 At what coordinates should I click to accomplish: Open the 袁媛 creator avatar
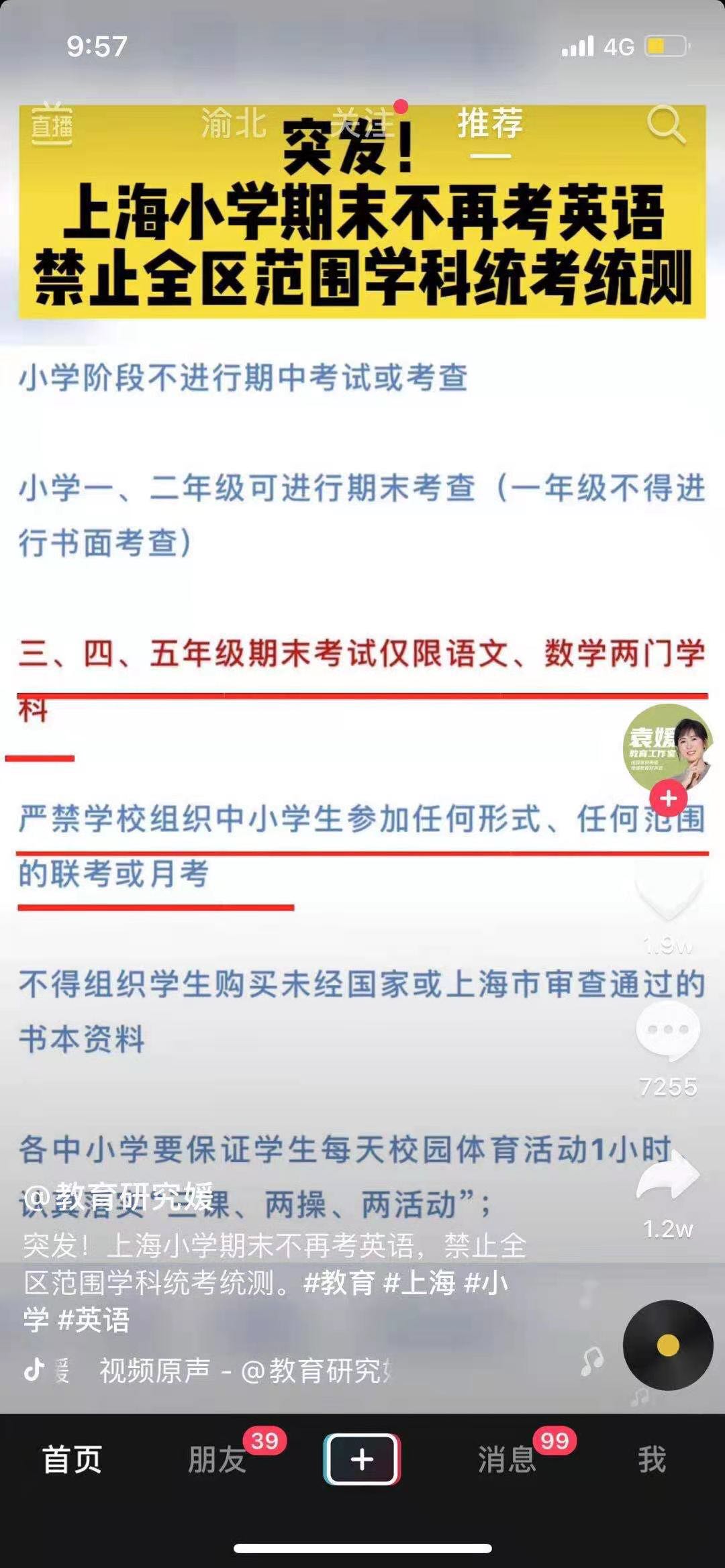[x=669, y=748]
